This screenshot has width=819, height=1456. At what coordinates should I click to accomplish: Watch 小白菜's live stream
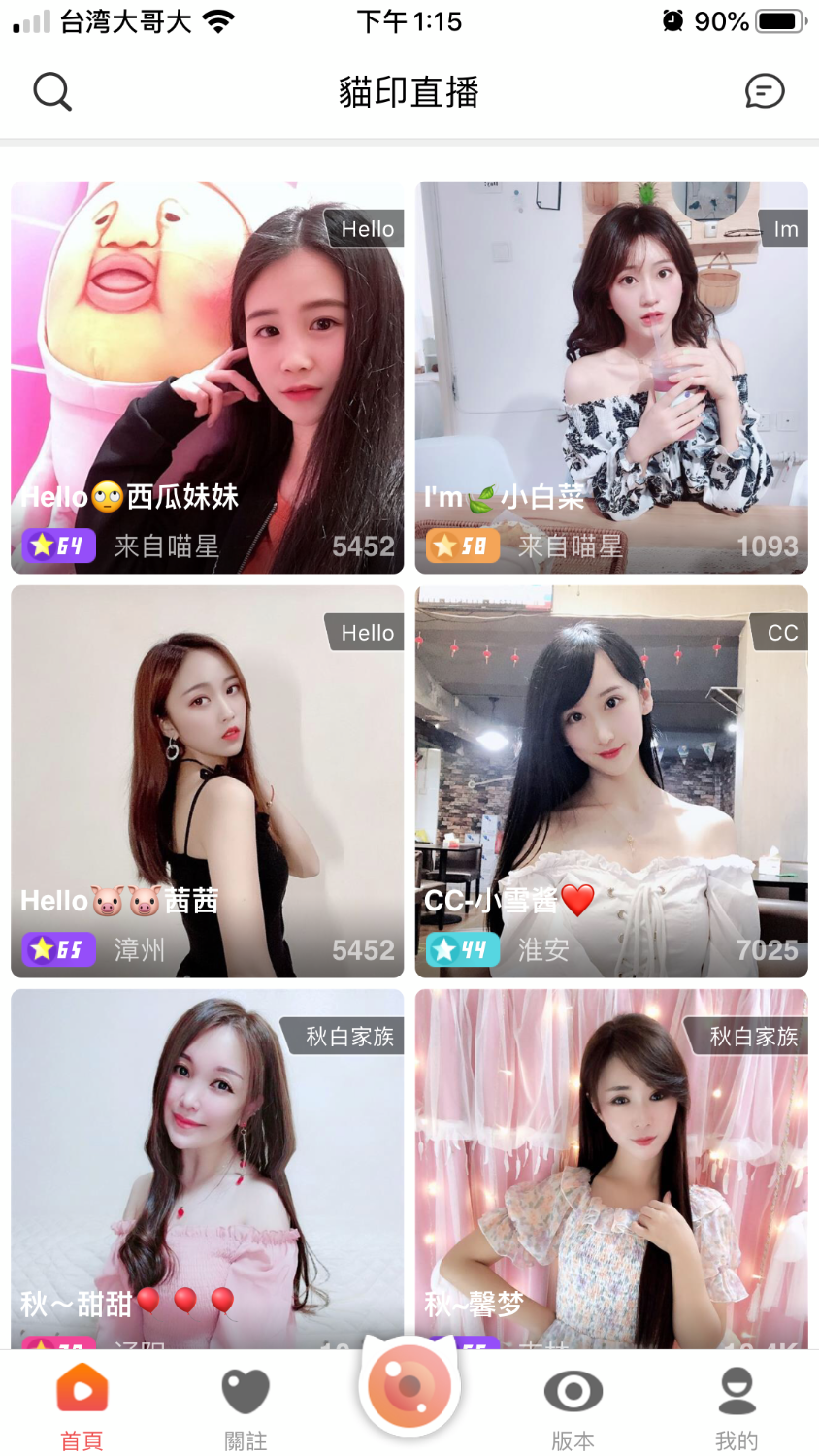click(x=611, y=378)
